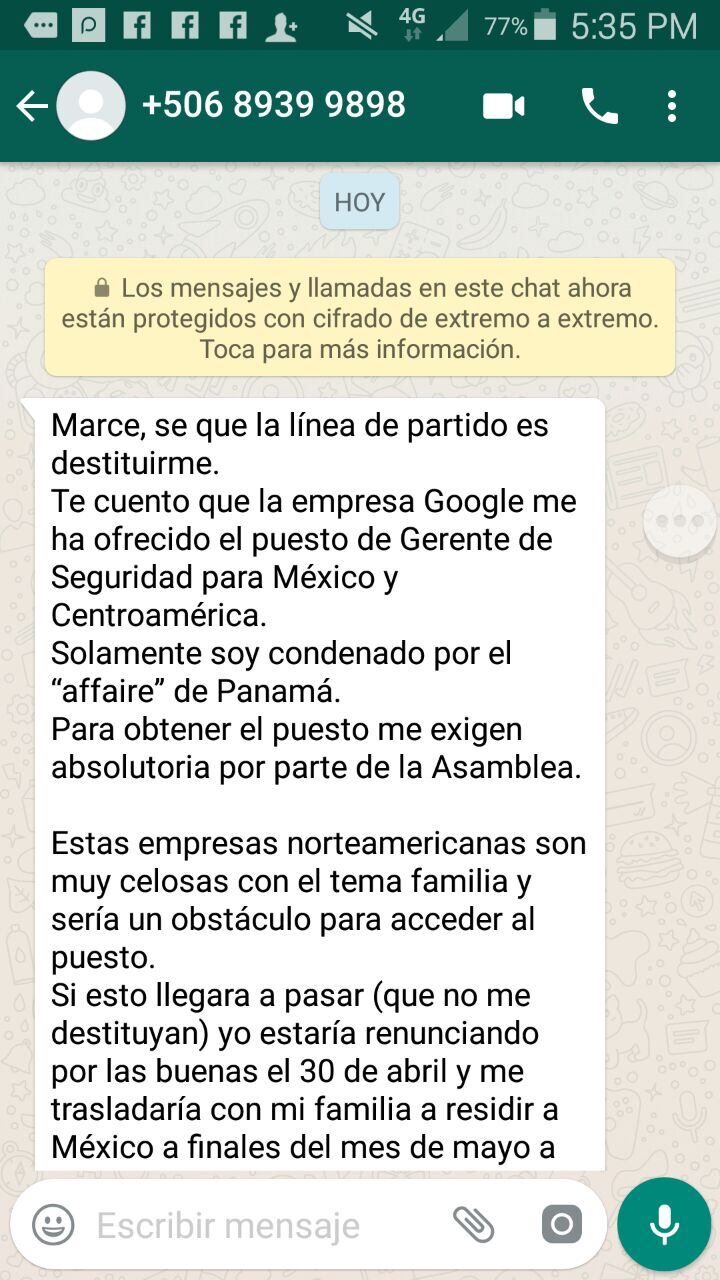Open the overflow menu

(x=672, y=106)
